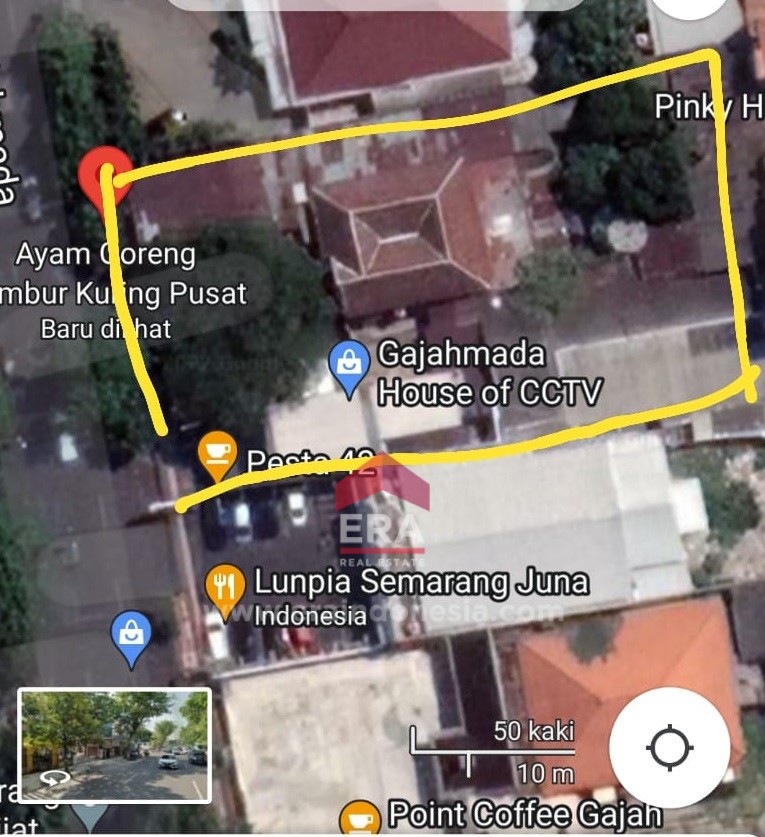Center the map on my location
The height and width of the screenshot is (837, 765).
(x=669, y=747)
